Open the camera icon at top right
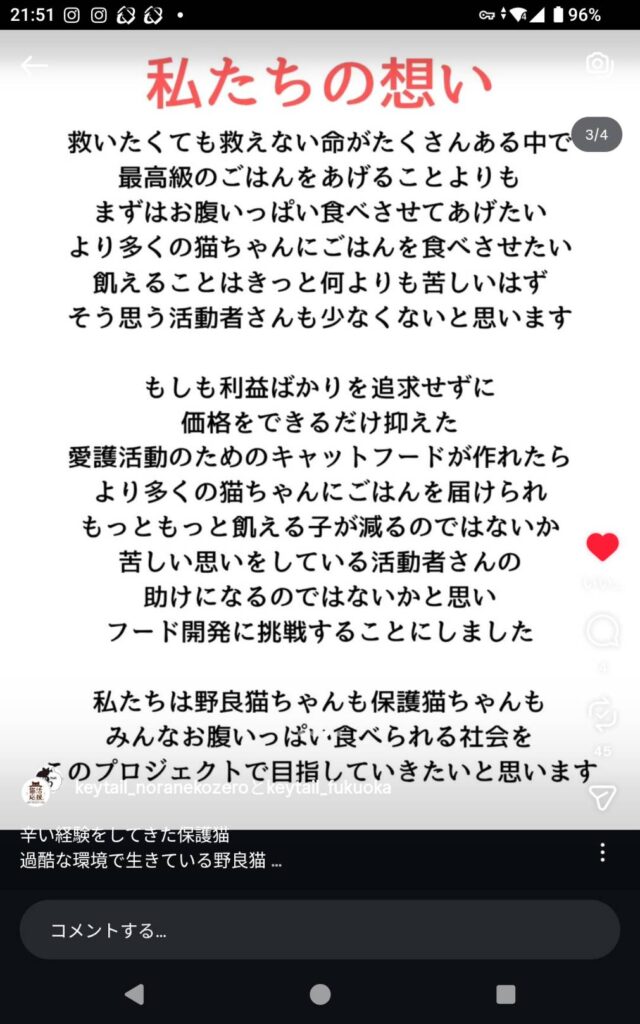The image size is (640, 1024). click(x=598, y=65)
